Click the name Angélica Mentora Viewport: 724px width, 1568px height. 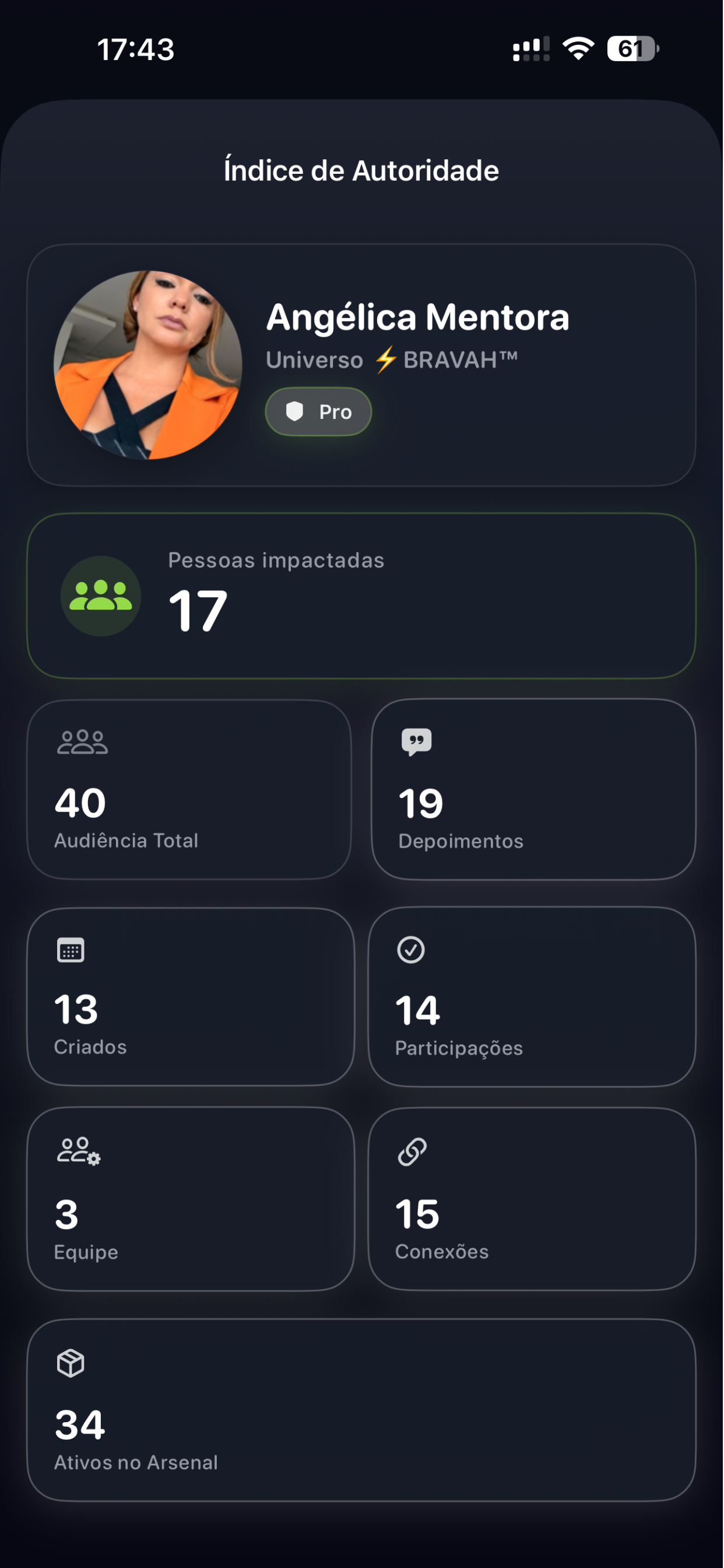[418, 317]
